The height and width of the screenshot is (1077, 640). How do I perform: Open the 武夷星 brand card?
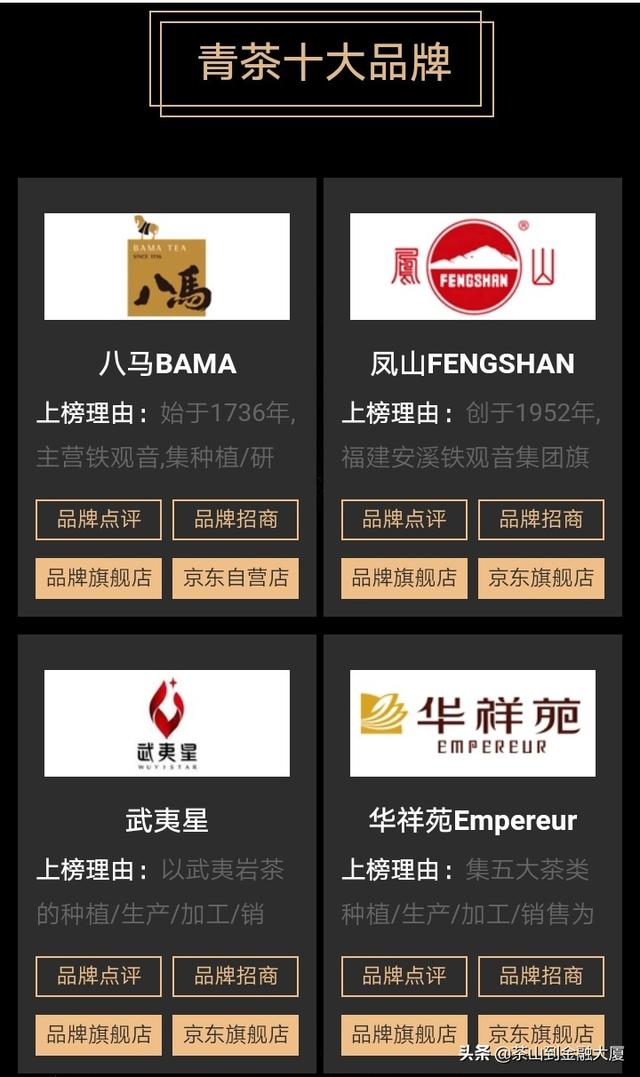click(x=167, y=854)
